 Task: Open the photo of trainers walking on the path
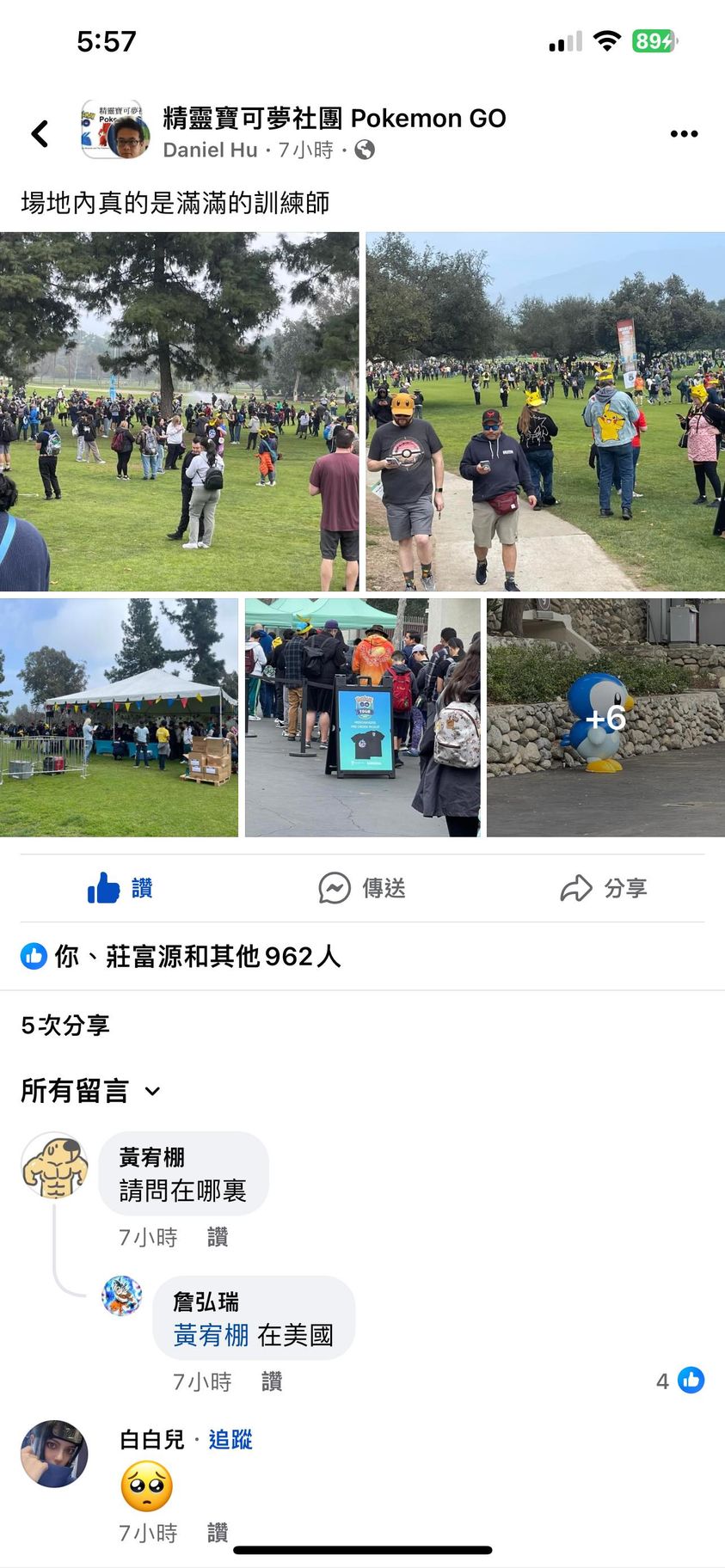point(545,411)
